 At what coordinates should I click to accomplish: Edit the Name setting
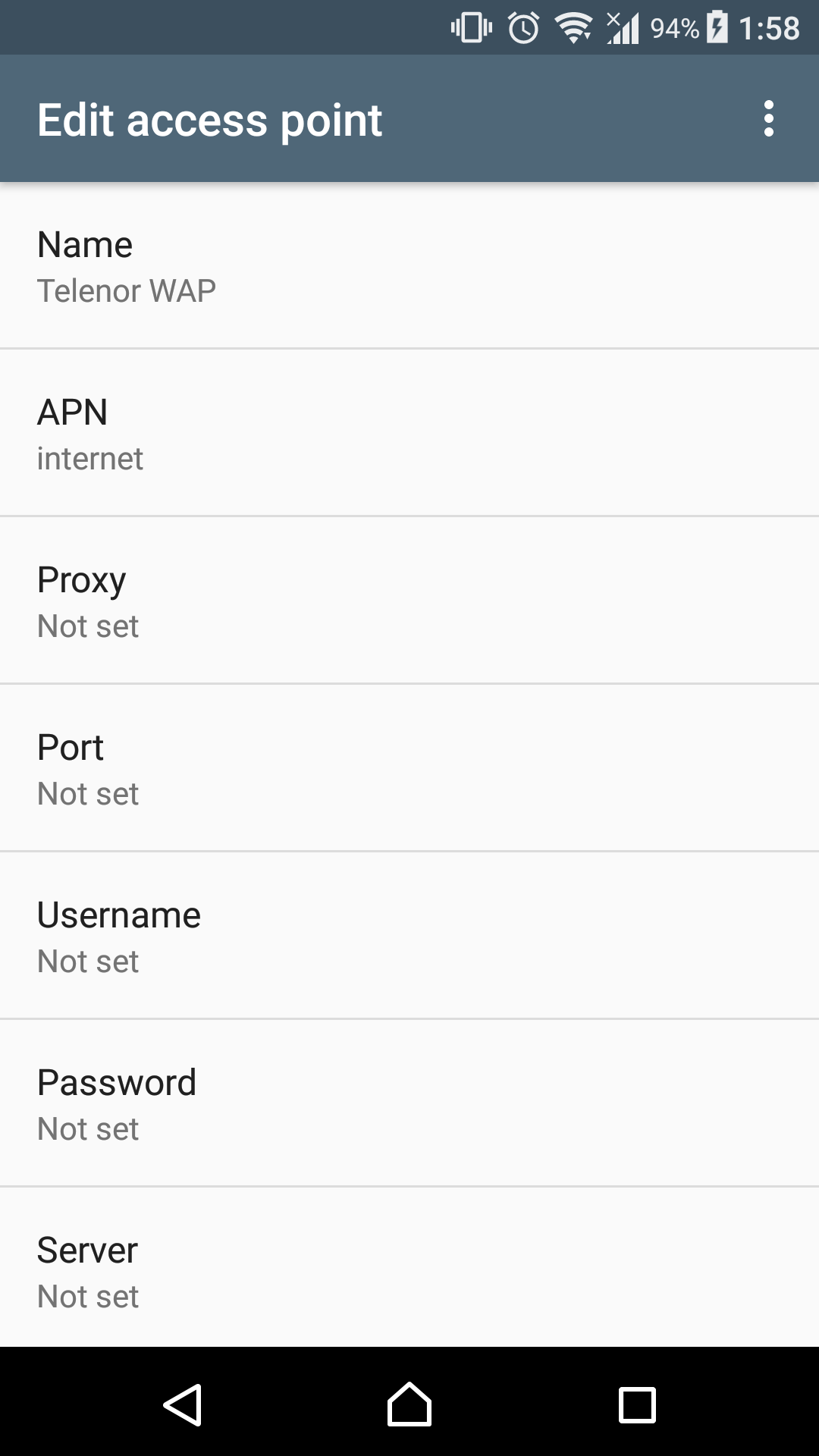click(409, 265)
